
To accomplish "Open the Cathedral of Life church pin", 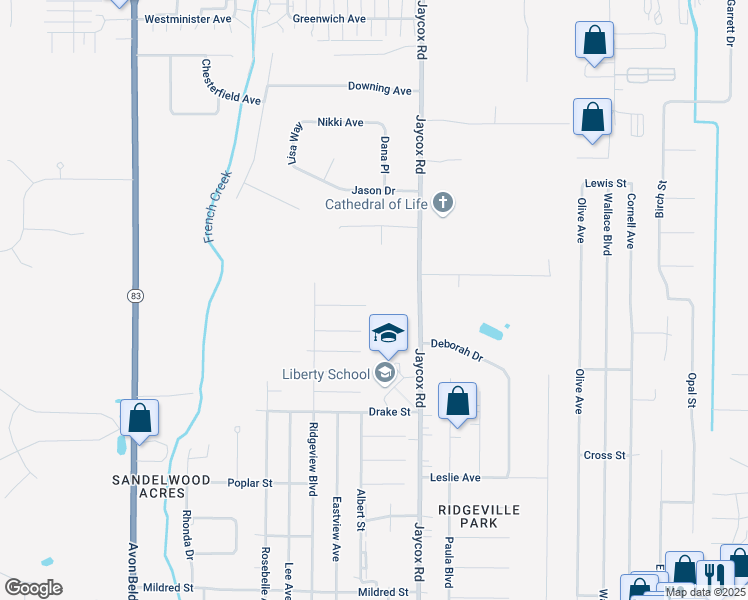I will pos(443,203).
